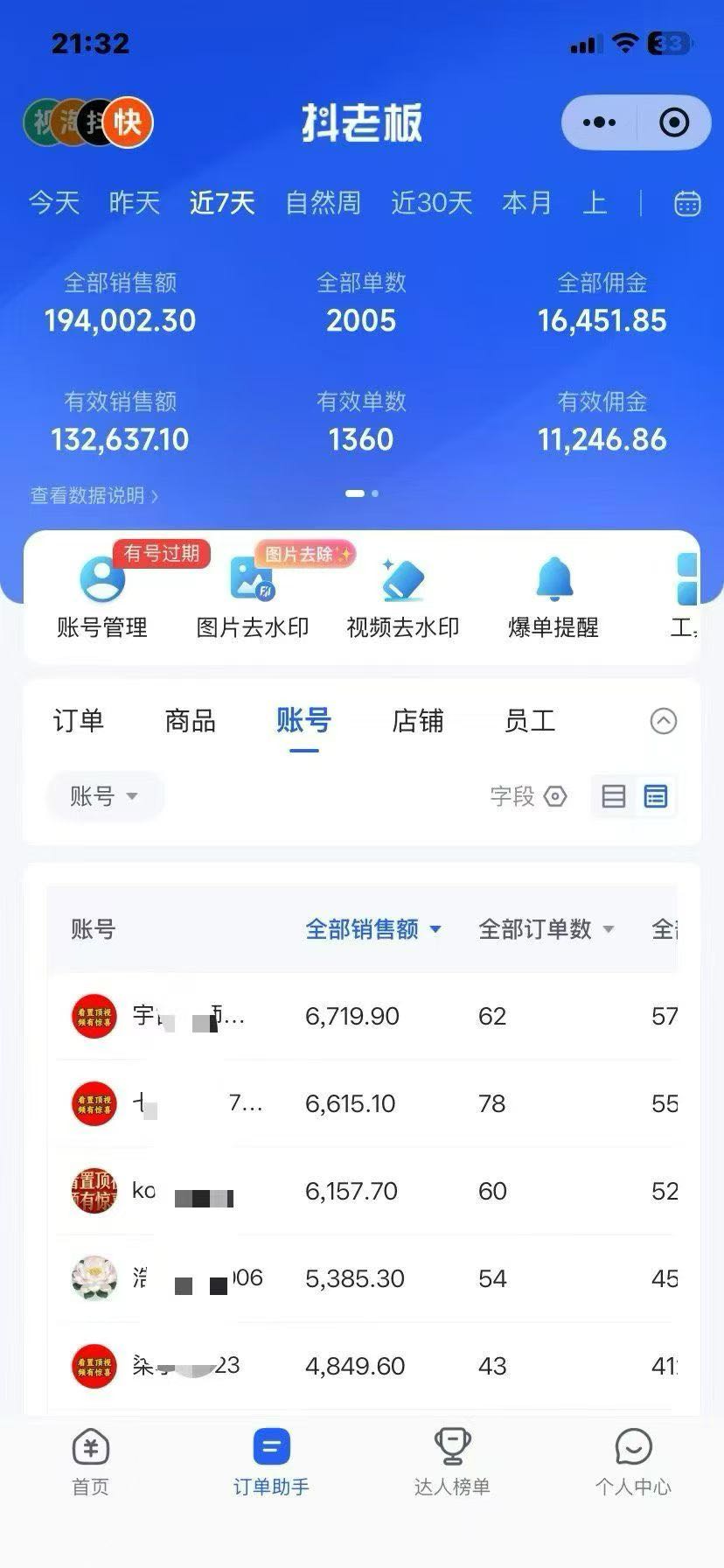Open 查看数据说明 data explanation link
The width and height of the screenshot is (724, 1568).
[x=92, y=495]
